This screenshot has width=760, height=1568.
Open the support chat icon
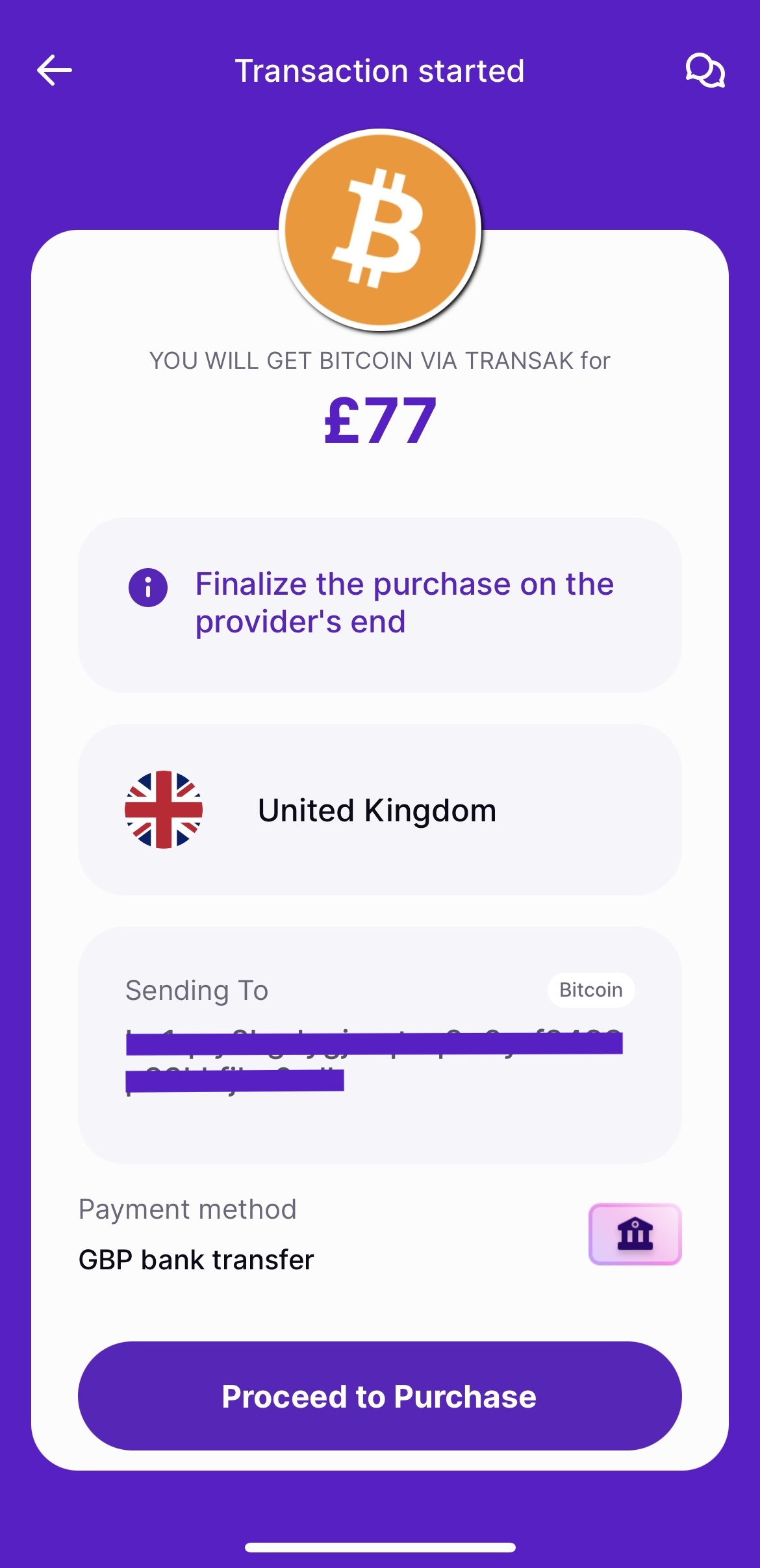(x=705, y=70)
